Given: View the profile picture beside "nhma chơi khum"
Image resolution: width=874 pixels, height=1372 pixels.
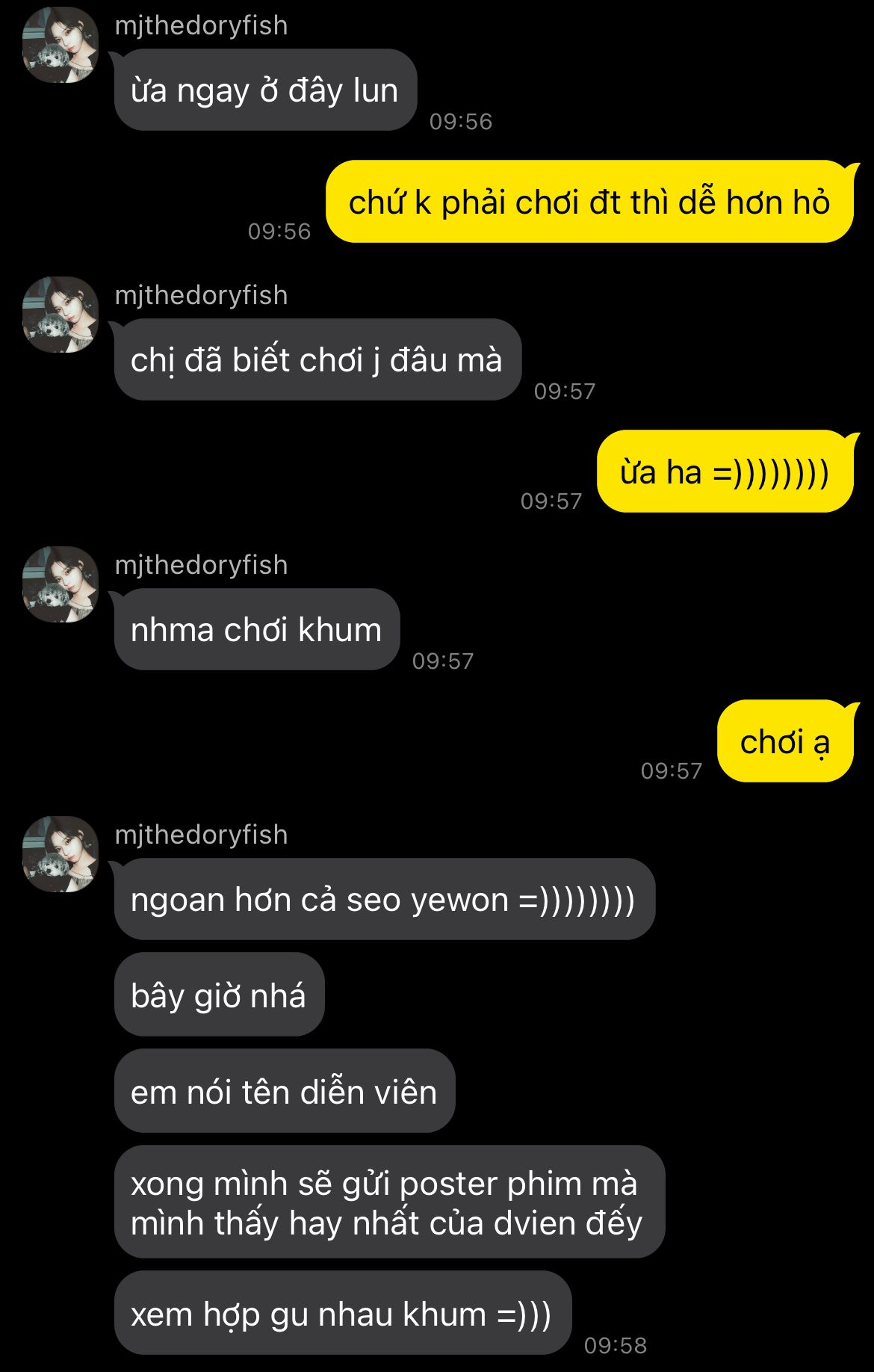Looking at the screenshot, I should point(61,584).
